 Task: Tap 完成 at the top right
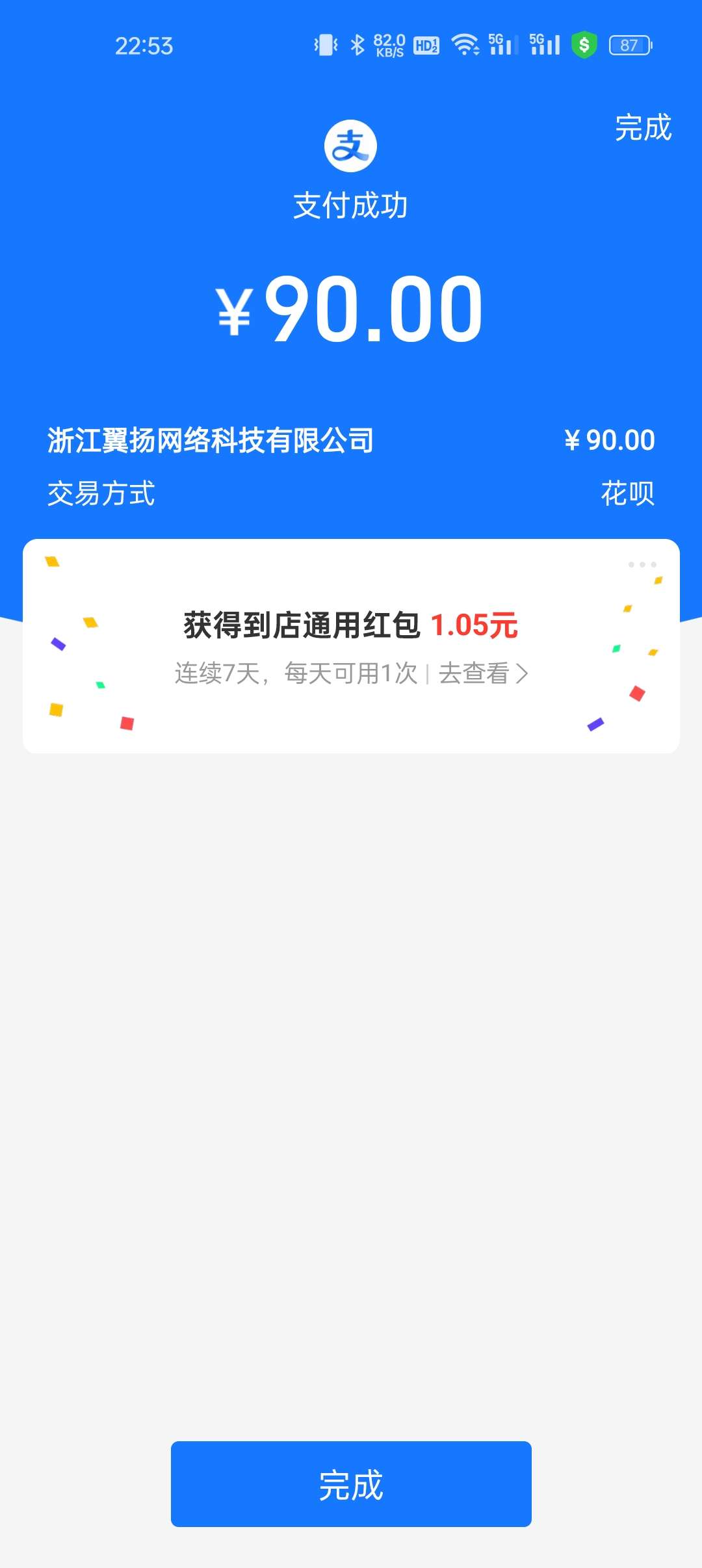pyautogui.click(x=642, y=127)
